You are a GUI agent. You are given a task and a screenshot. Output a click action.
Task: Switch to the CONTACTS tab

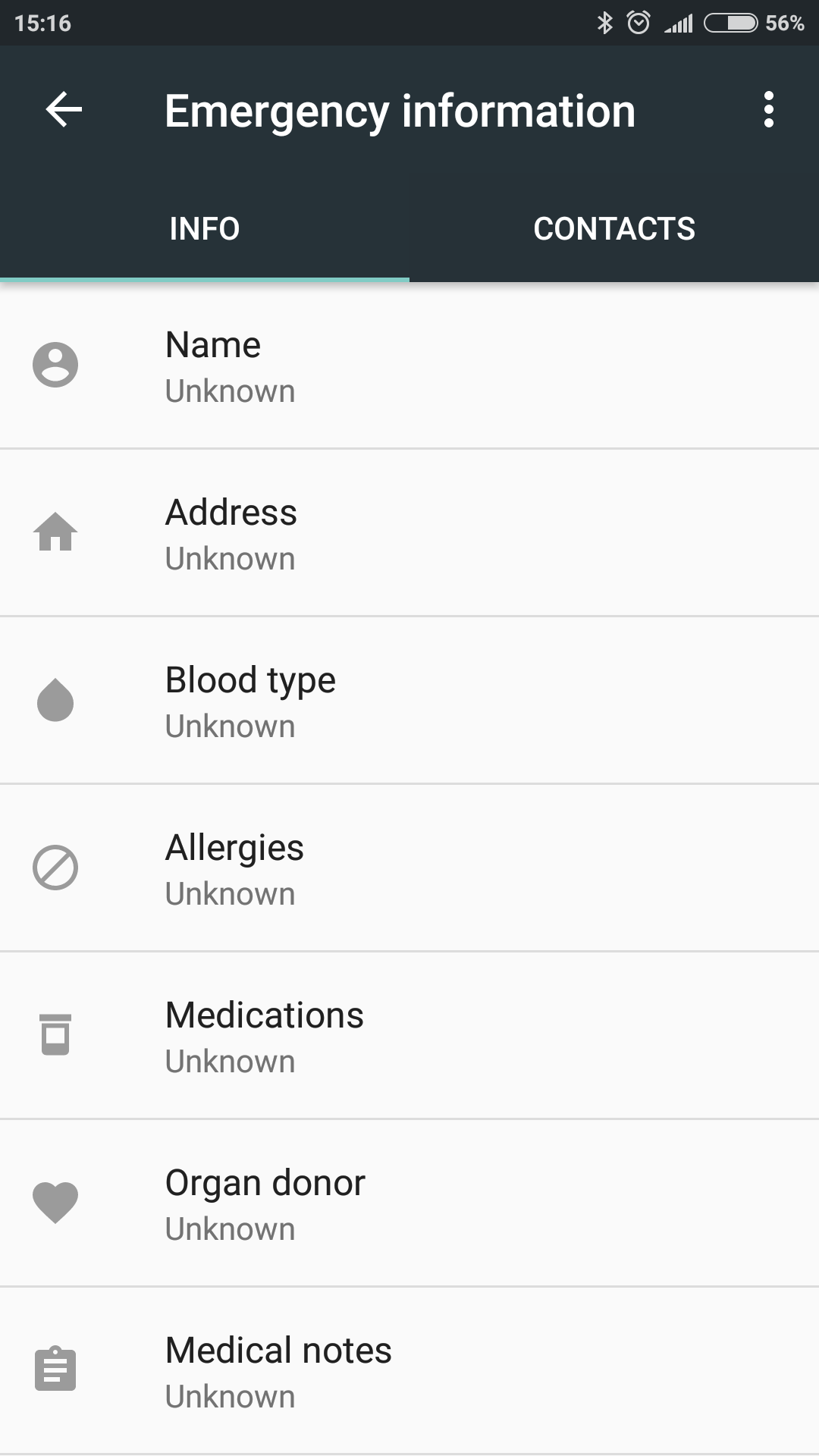click(x=614, y=229)
